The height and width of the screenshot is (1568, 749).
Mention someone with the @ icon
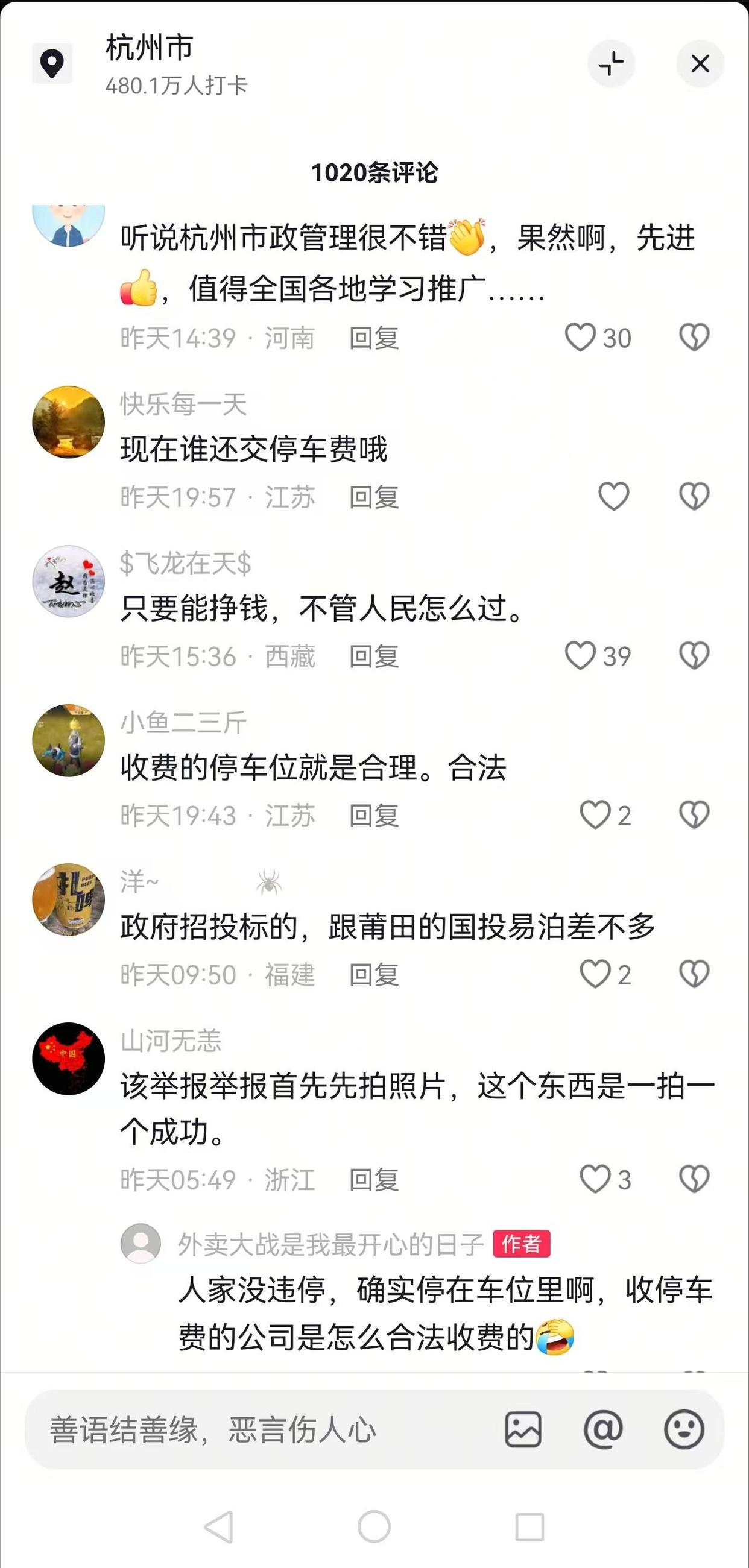point(603,1429)
